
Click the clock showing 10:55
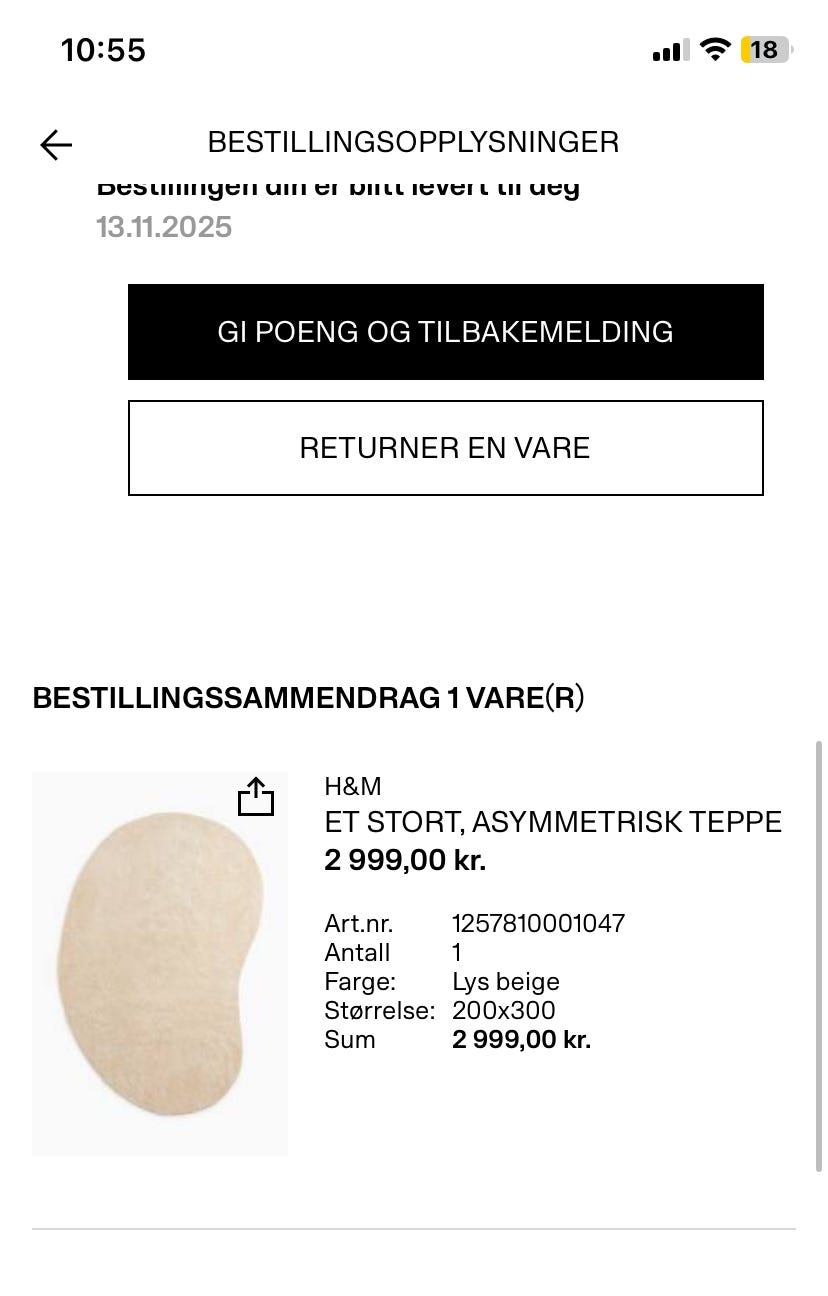pos(104,49)
